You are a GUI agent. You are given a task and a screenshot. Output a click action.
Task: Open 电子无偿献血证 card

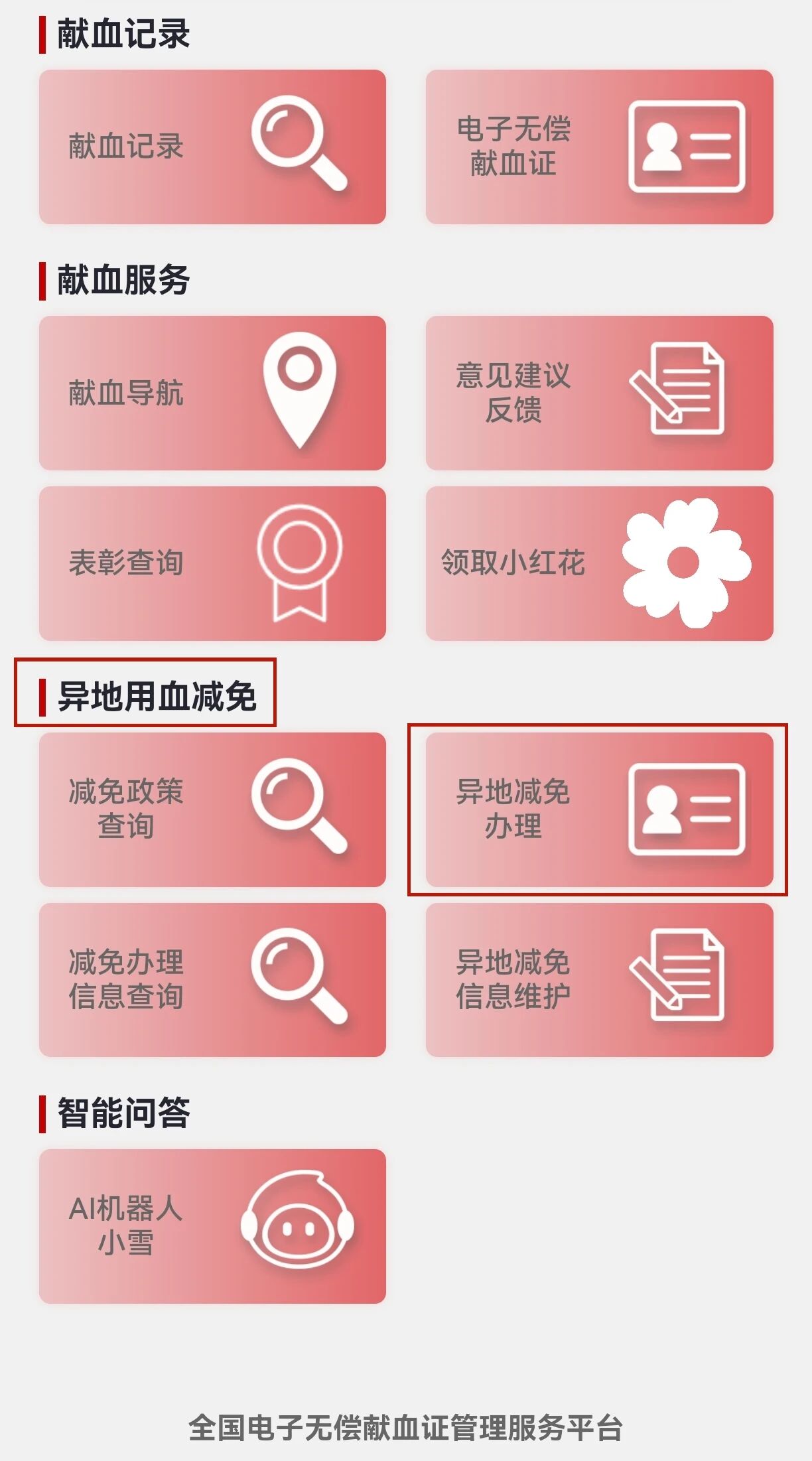[x=599, y=147]
